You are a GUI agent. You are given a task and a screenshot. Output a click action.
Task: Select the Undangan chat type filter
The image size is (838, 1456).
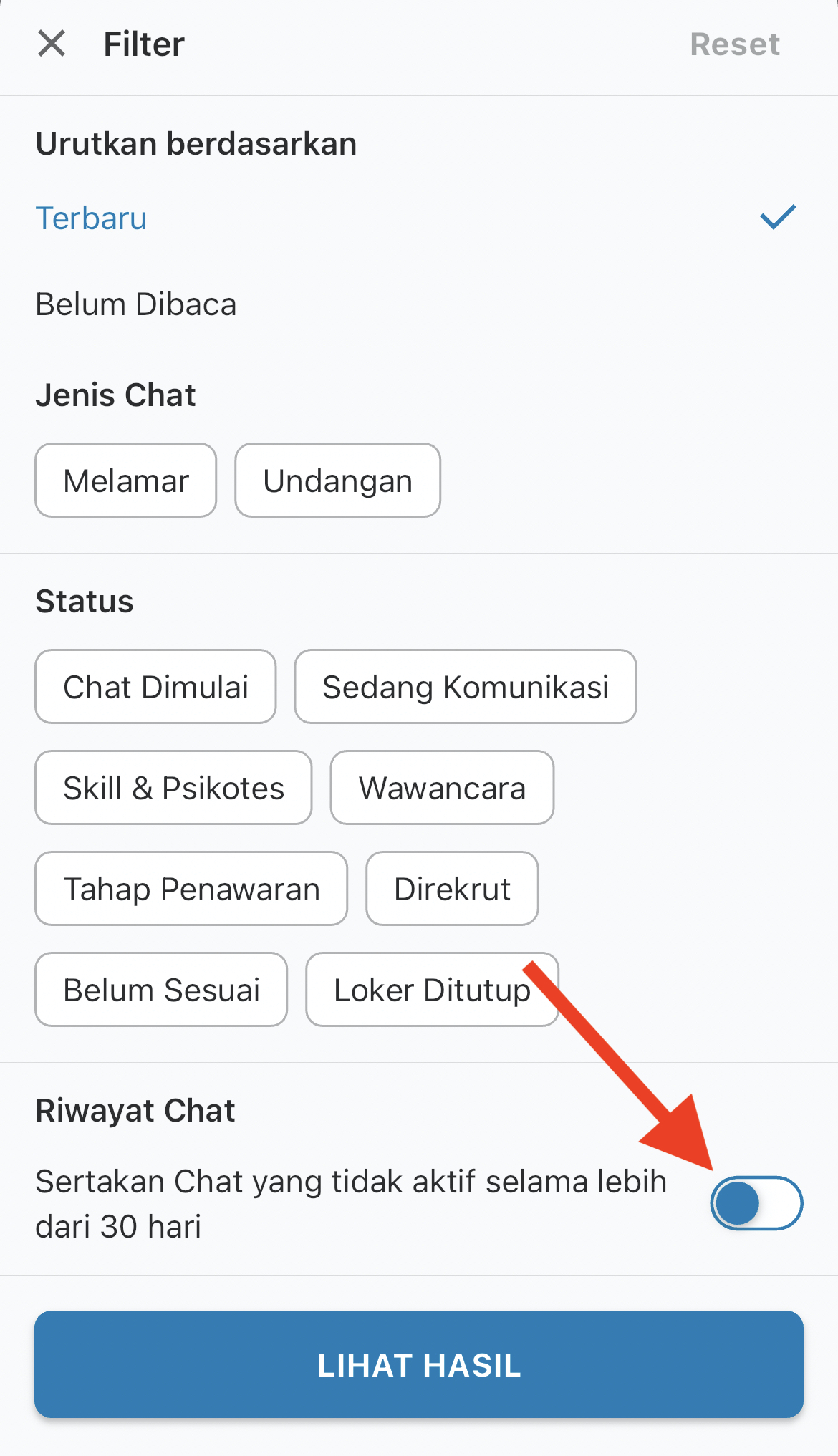(337, 481)
